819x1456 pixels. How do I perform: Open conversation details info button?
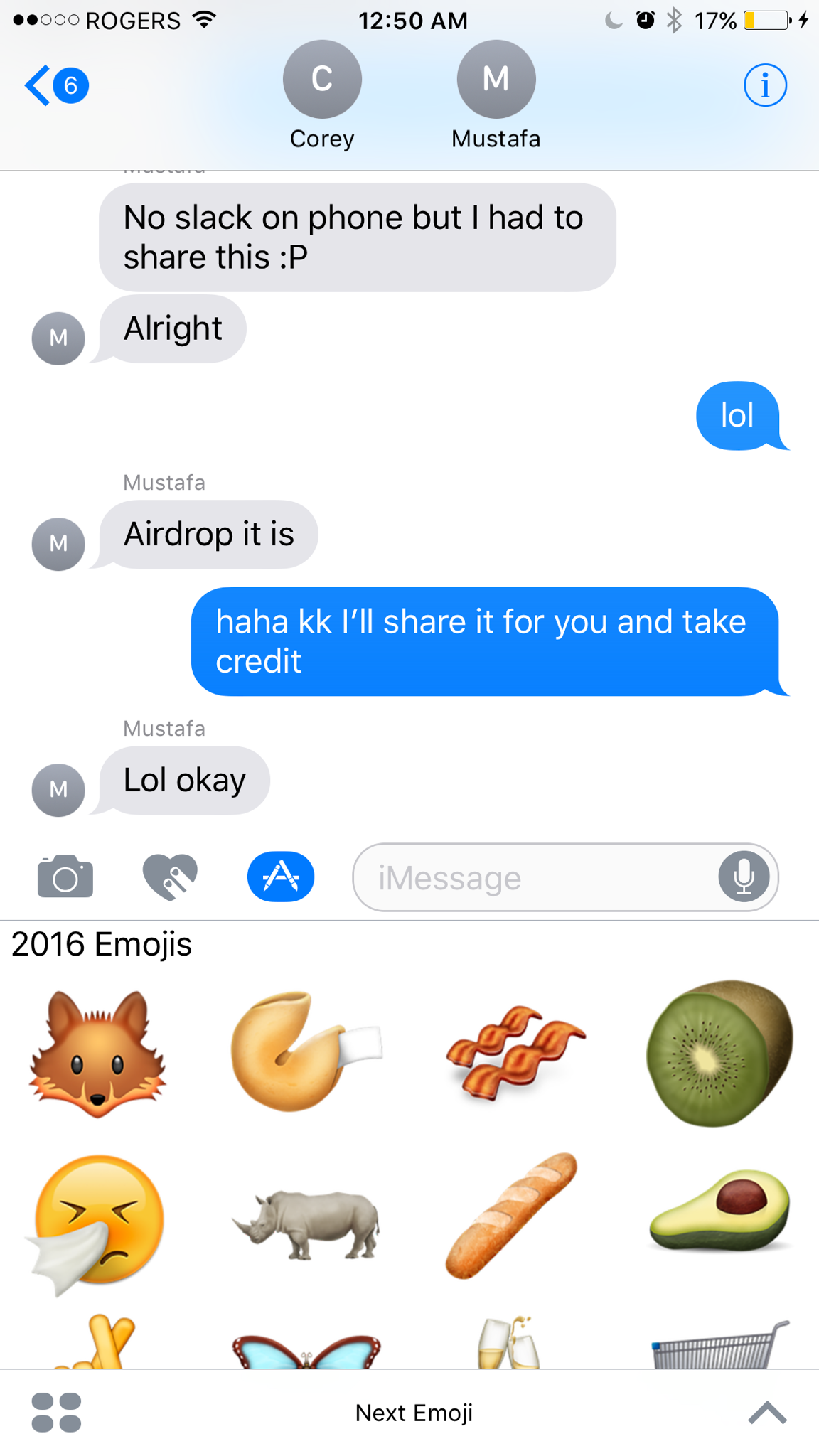click(x=765, y=85)
